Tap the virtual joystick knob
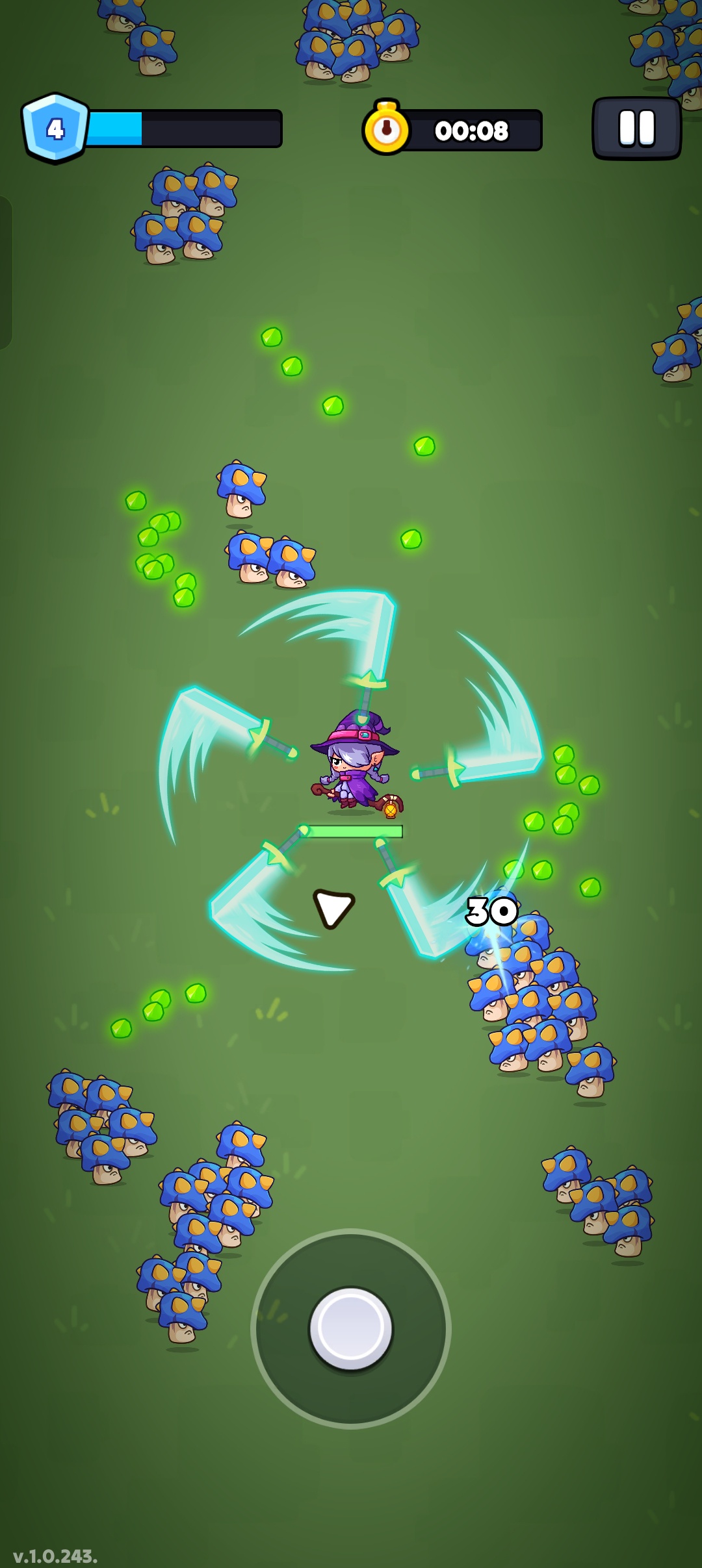 (x=351, y=1328)
